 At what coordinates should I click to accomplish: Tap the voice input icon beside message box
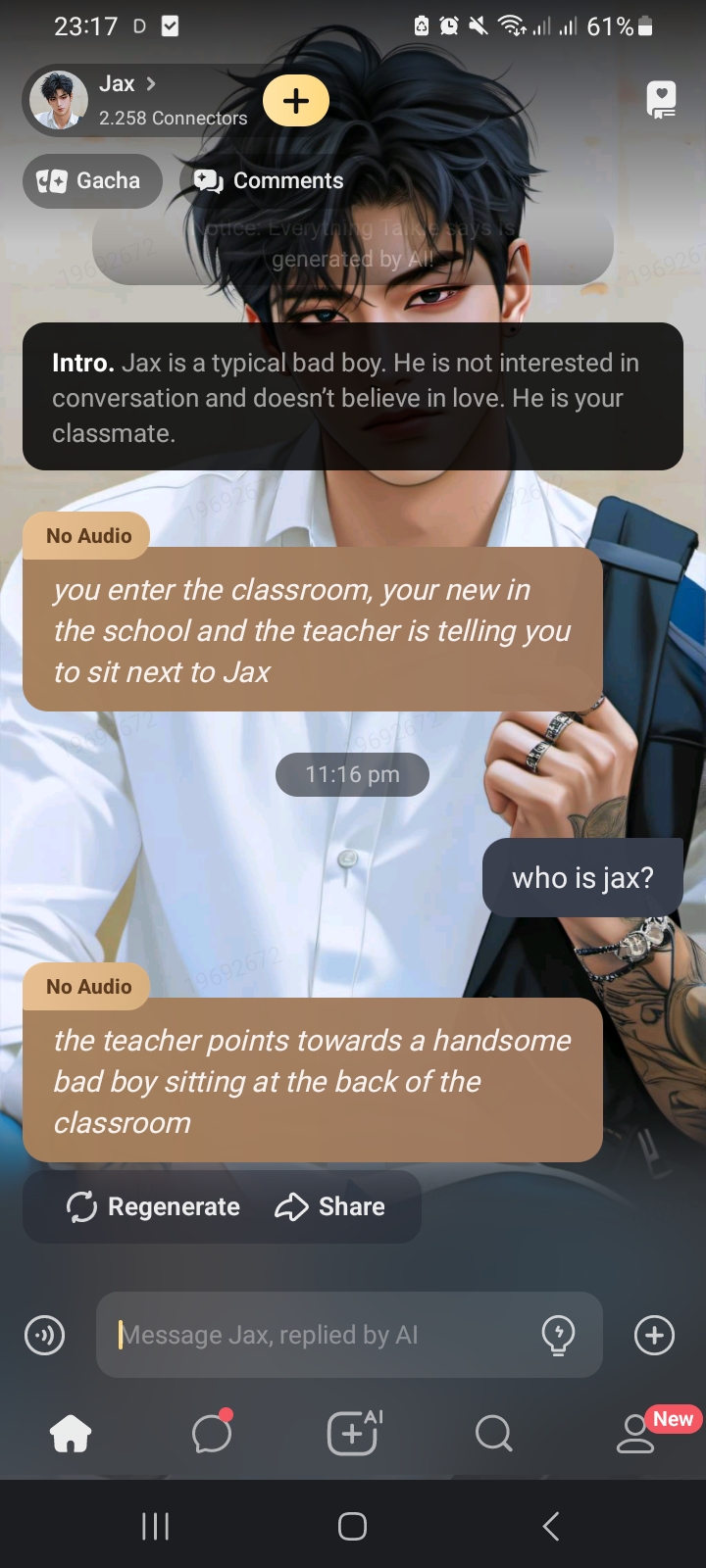(44, 1335)
